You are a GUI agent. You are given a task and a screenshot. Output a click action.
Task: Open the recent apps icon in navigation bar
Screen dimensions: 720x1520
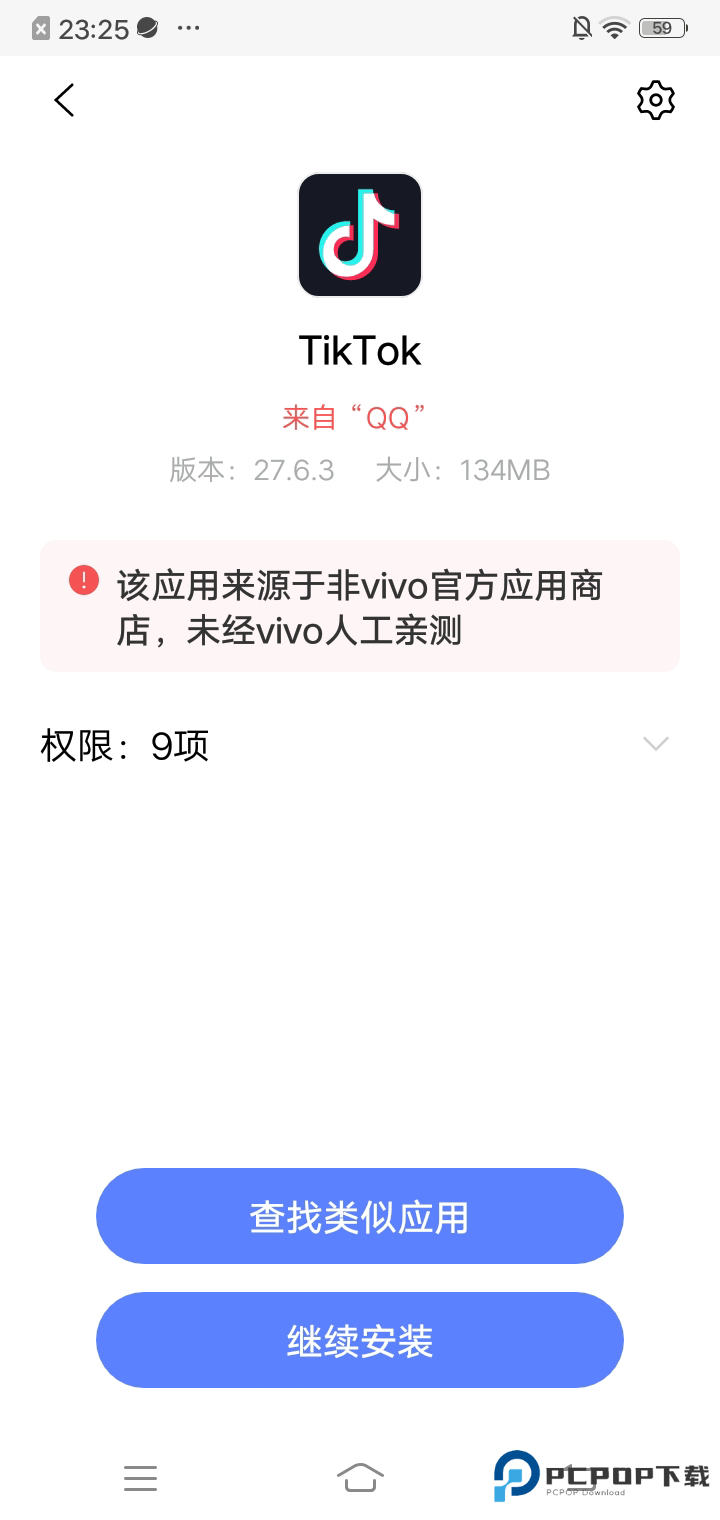pos(140,1478)
